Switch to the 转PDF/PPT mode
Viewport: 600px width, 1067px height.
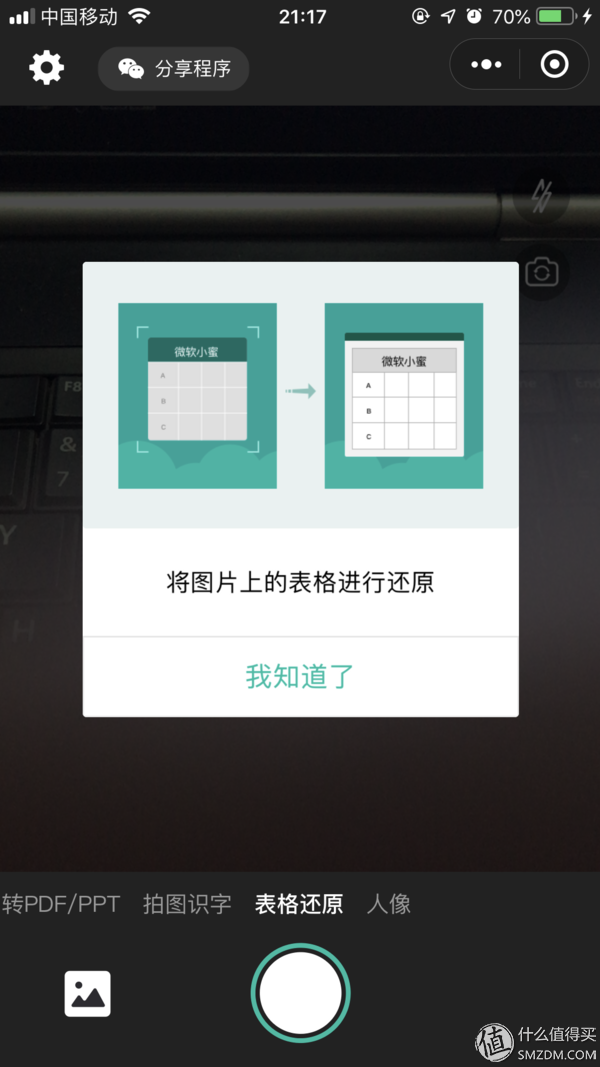pos(60,904)
